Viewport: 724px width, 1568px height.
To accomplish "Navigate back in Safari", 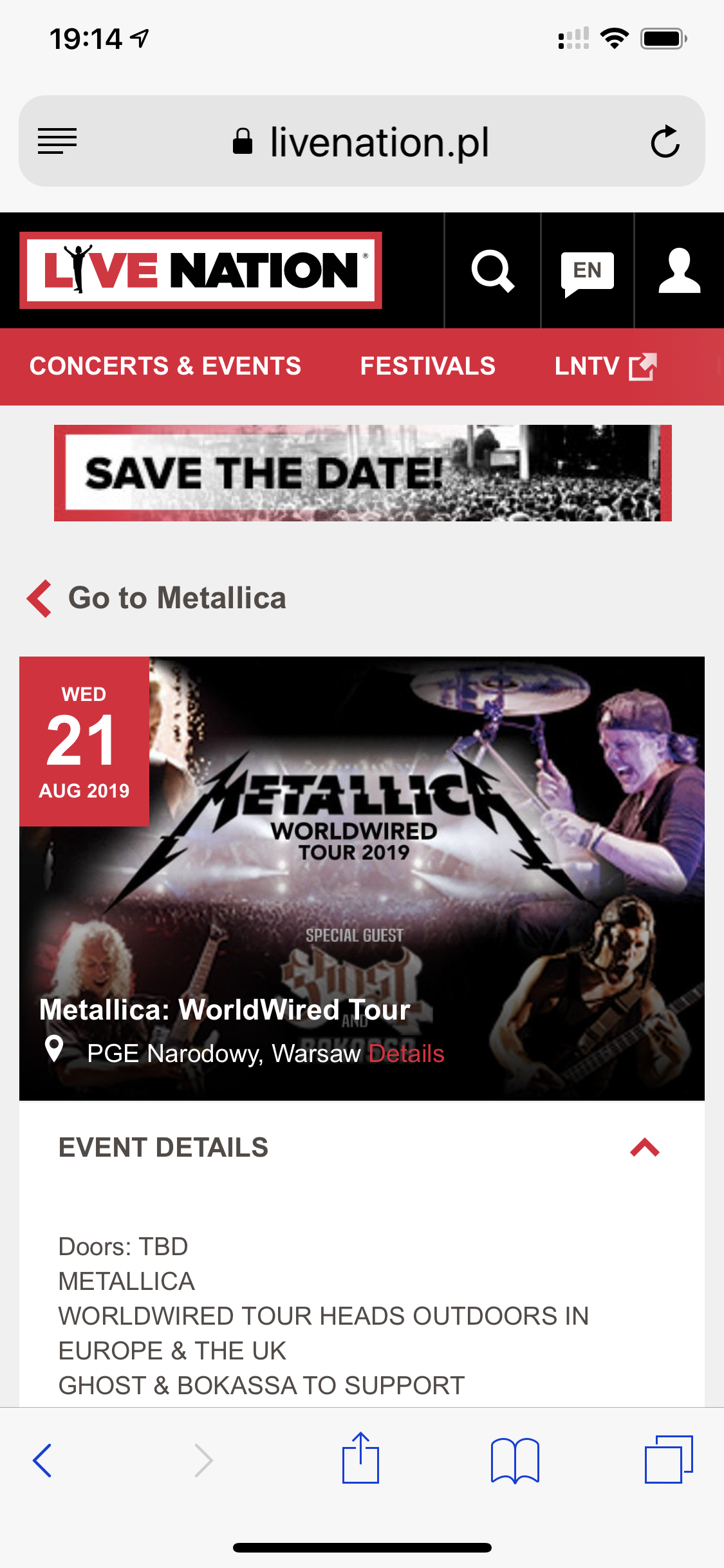I will pos(42,1460).
